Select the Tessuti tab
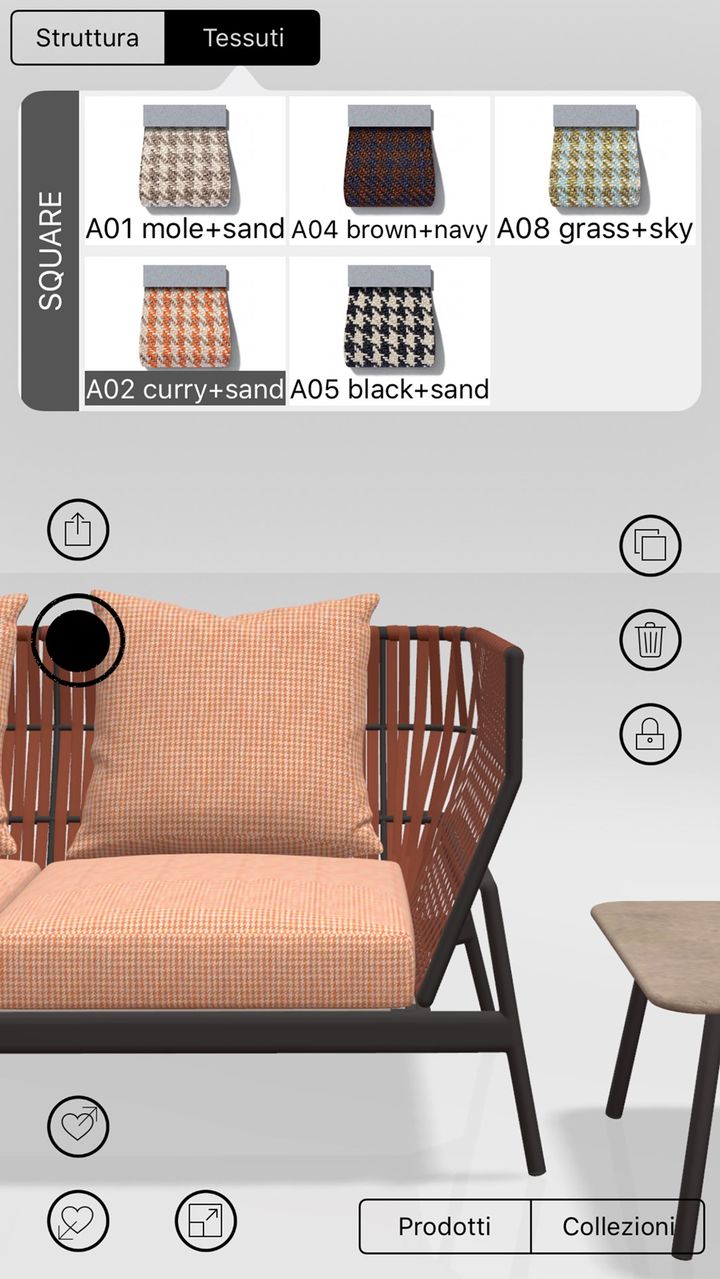The height and width of the screenshot is (1279, 720). (x=243, y=38)
